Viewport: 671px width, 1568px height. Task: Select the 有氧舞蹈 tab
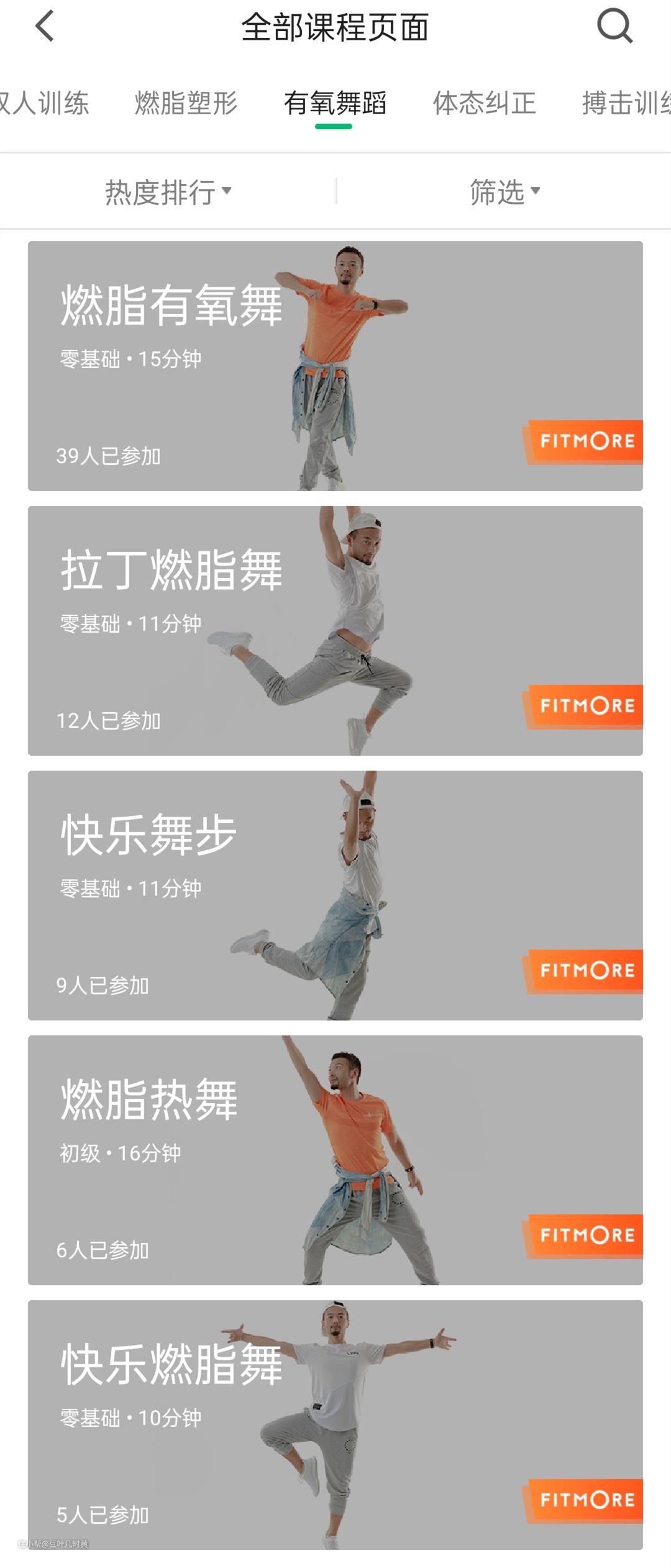click(x=335, y=103)
